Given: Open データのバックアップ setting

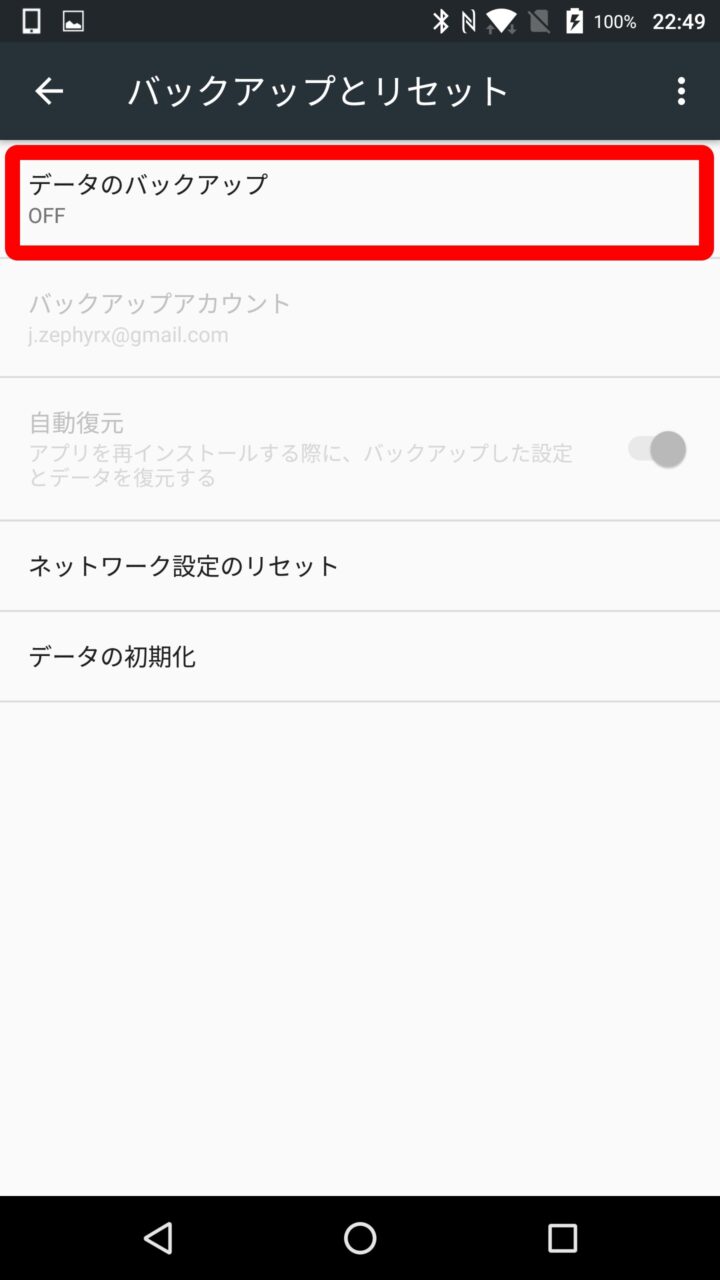Looking at the screenshot, I should [x=360, y=200].
